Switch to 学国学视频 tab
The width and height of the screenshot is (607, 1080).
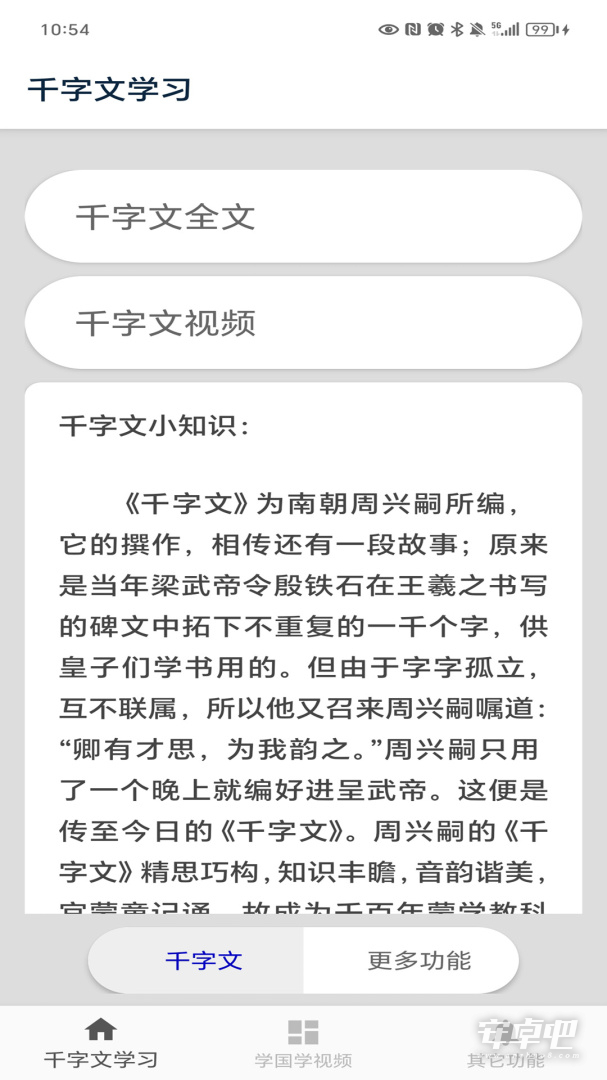[303, 1043]
